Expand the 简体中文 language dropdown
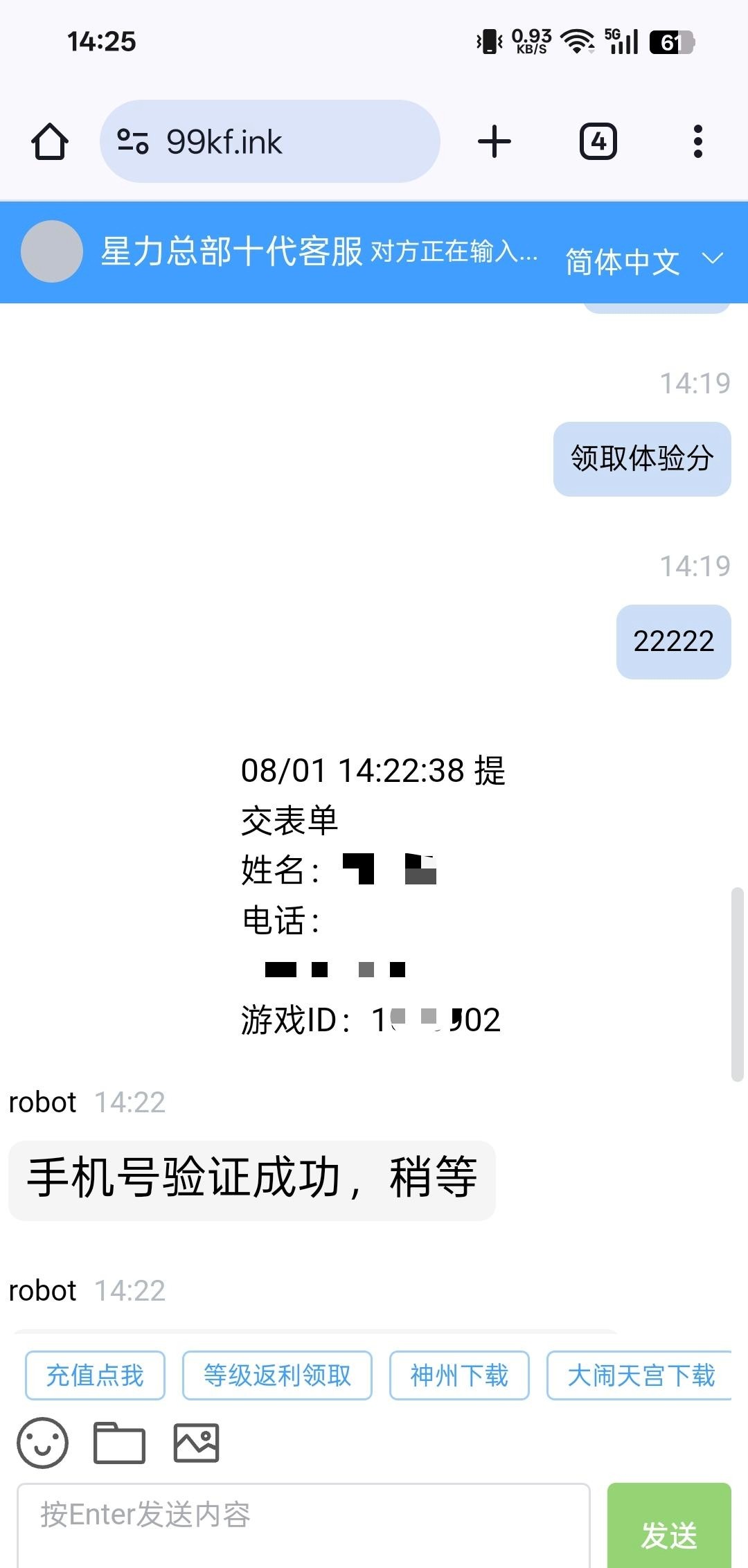 644,260
